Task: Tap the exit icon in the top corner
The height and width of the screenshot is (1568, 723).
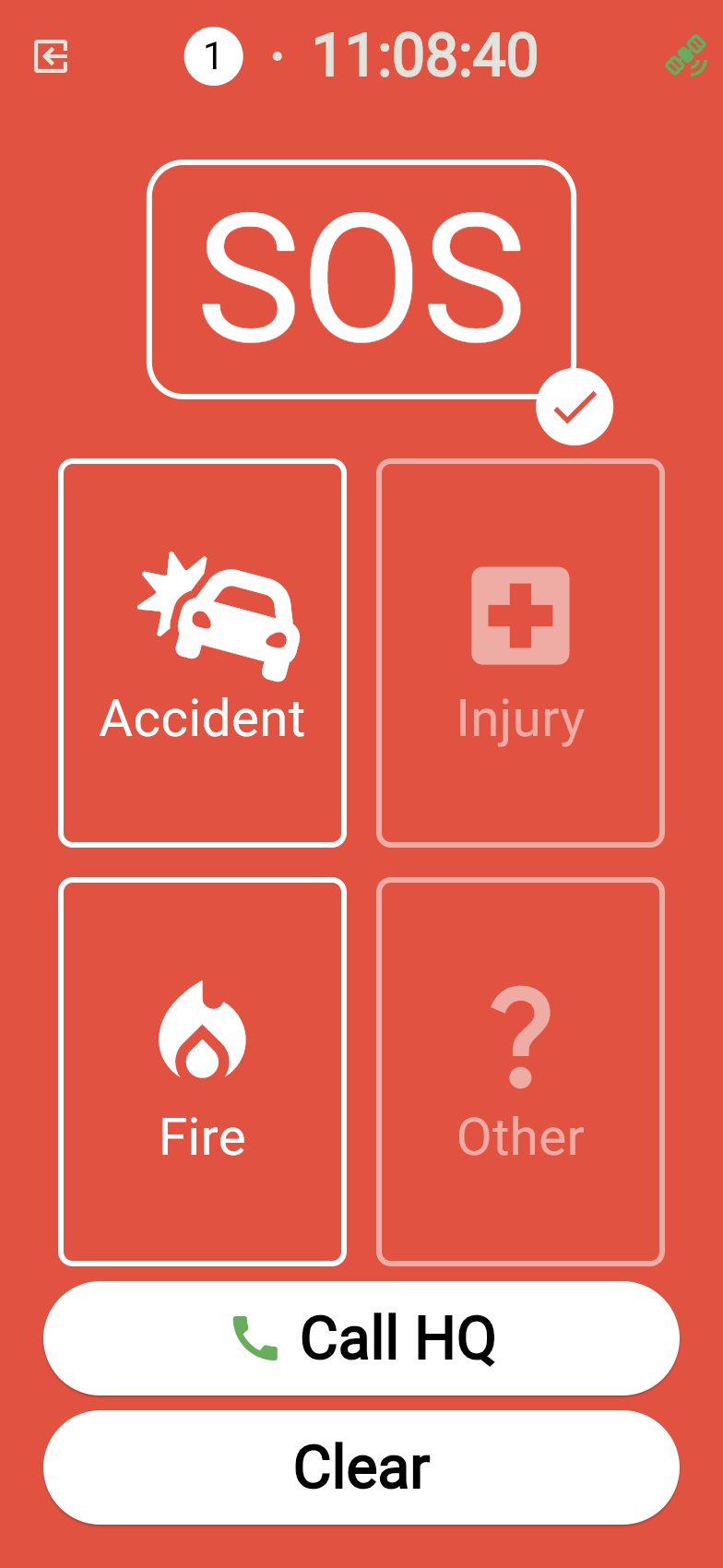Action: [x=52, y=56]
